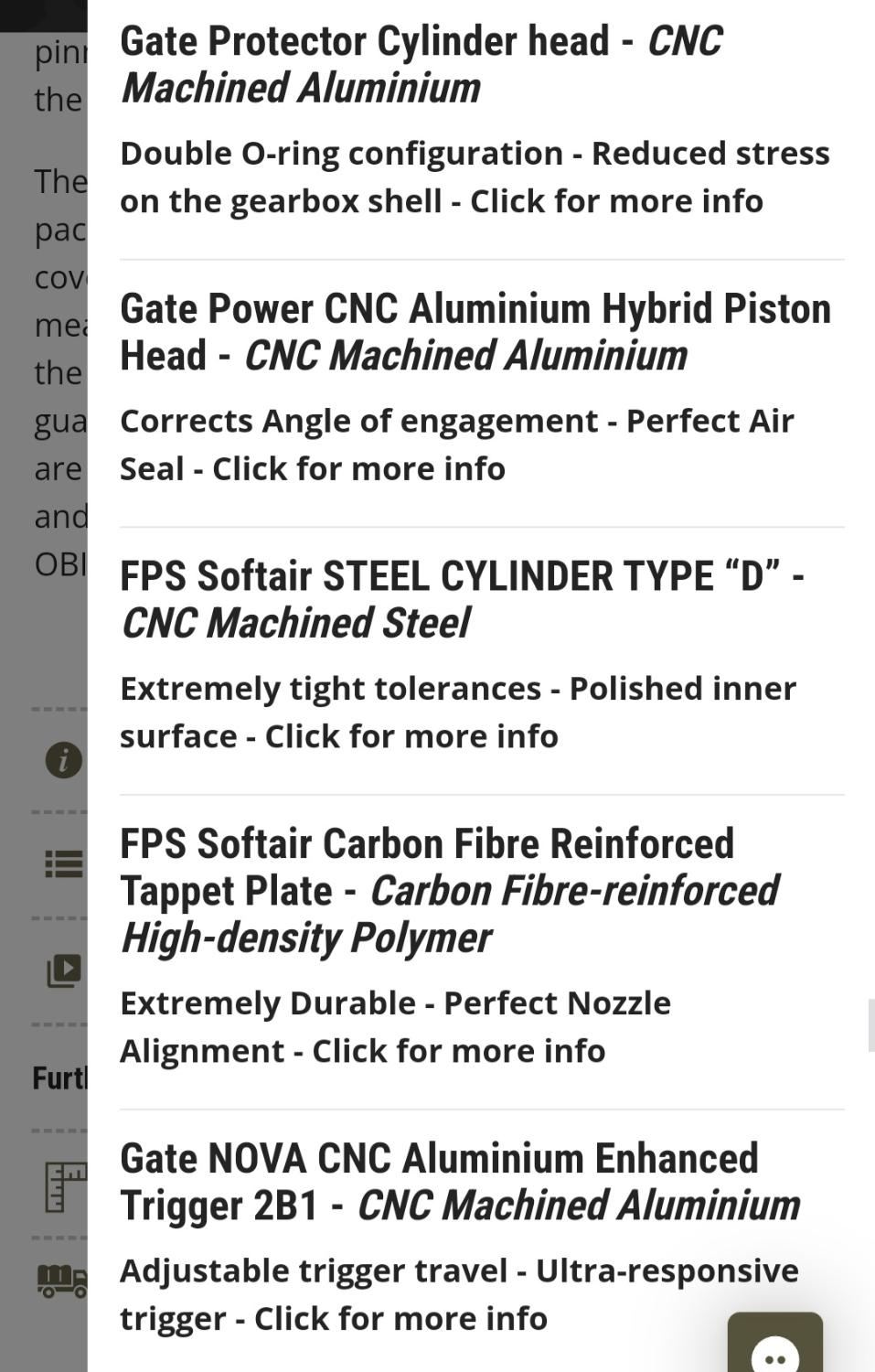Tap the info icon behind the panel

tap(64, 760)
